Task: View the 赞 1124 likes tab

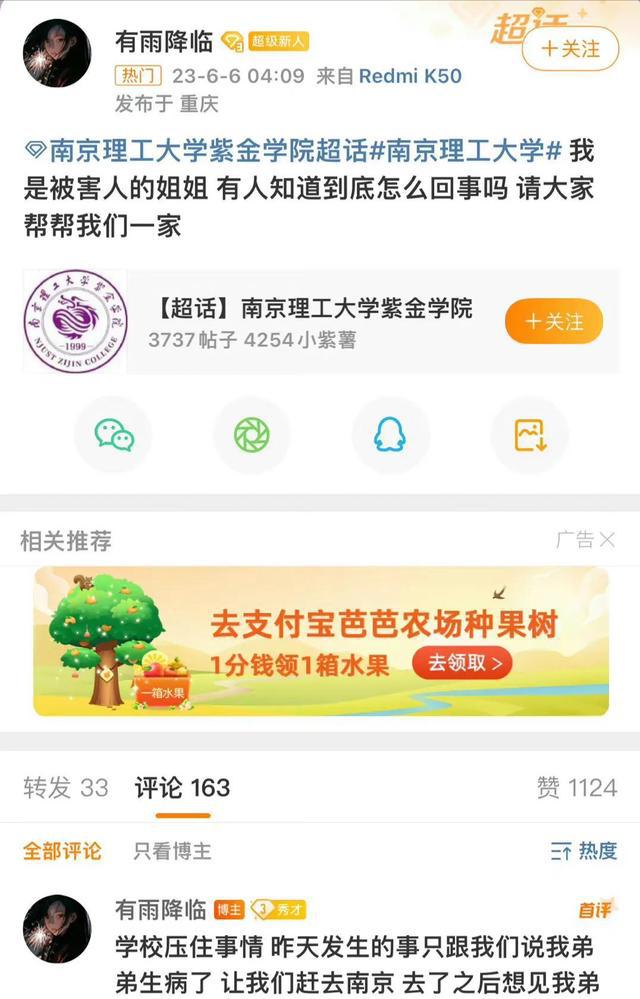Action: pyautogui.click(x=576, y=787)
